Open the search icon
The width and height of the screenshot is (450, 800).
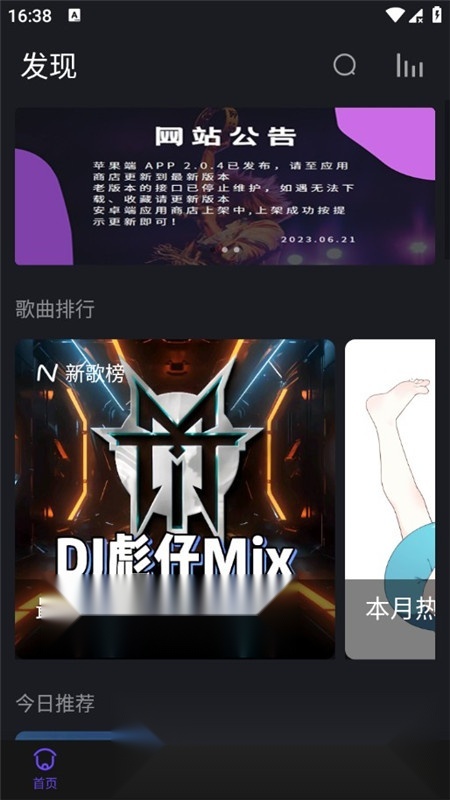coord(345,65)
